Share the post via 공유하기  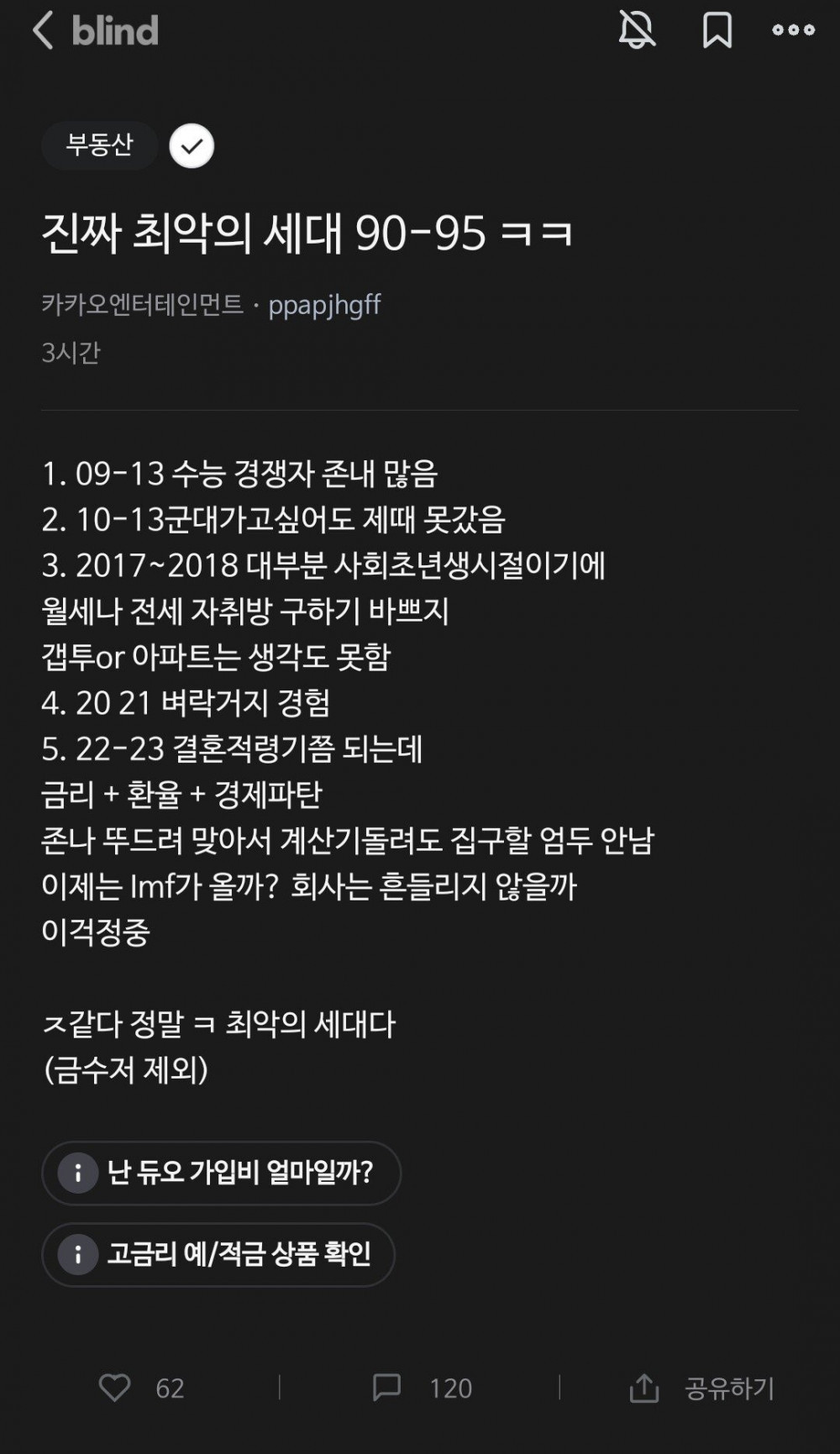point(702,1388)
